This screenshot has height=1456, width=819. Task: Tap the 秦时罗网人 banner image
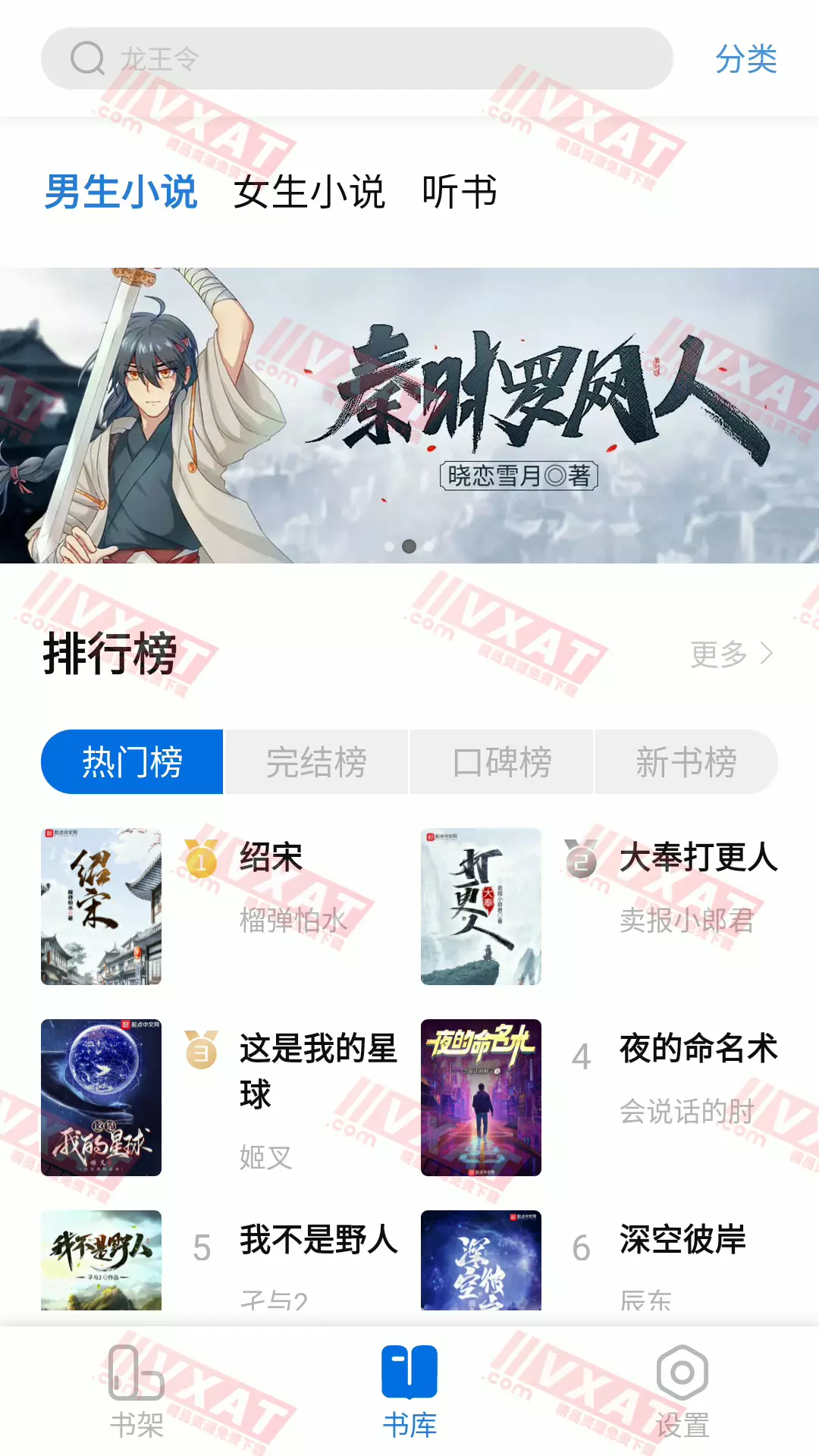(x=409, y=417)
